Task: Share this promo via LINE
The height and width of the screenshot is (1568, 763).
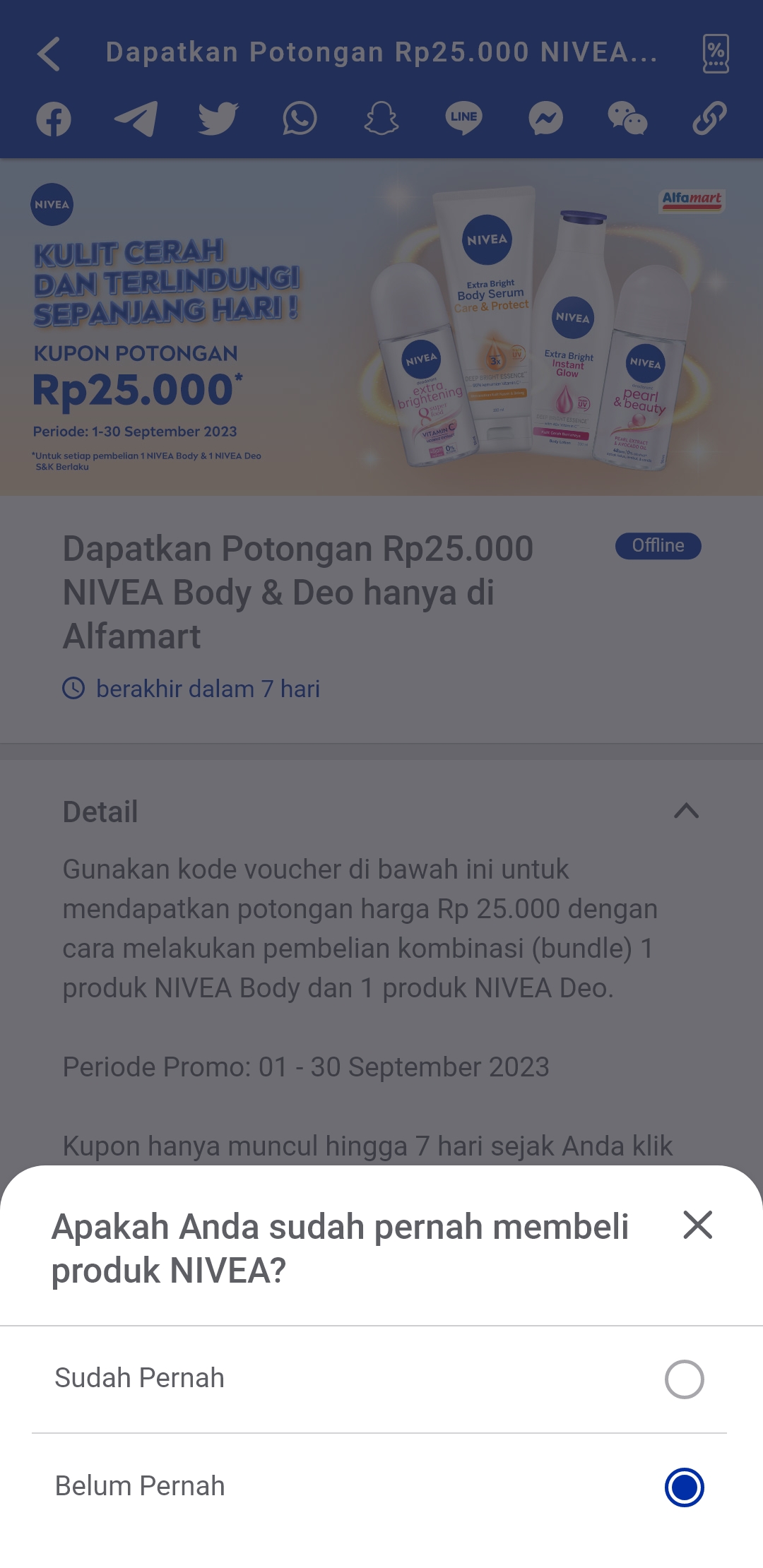Action: point(463,119)
